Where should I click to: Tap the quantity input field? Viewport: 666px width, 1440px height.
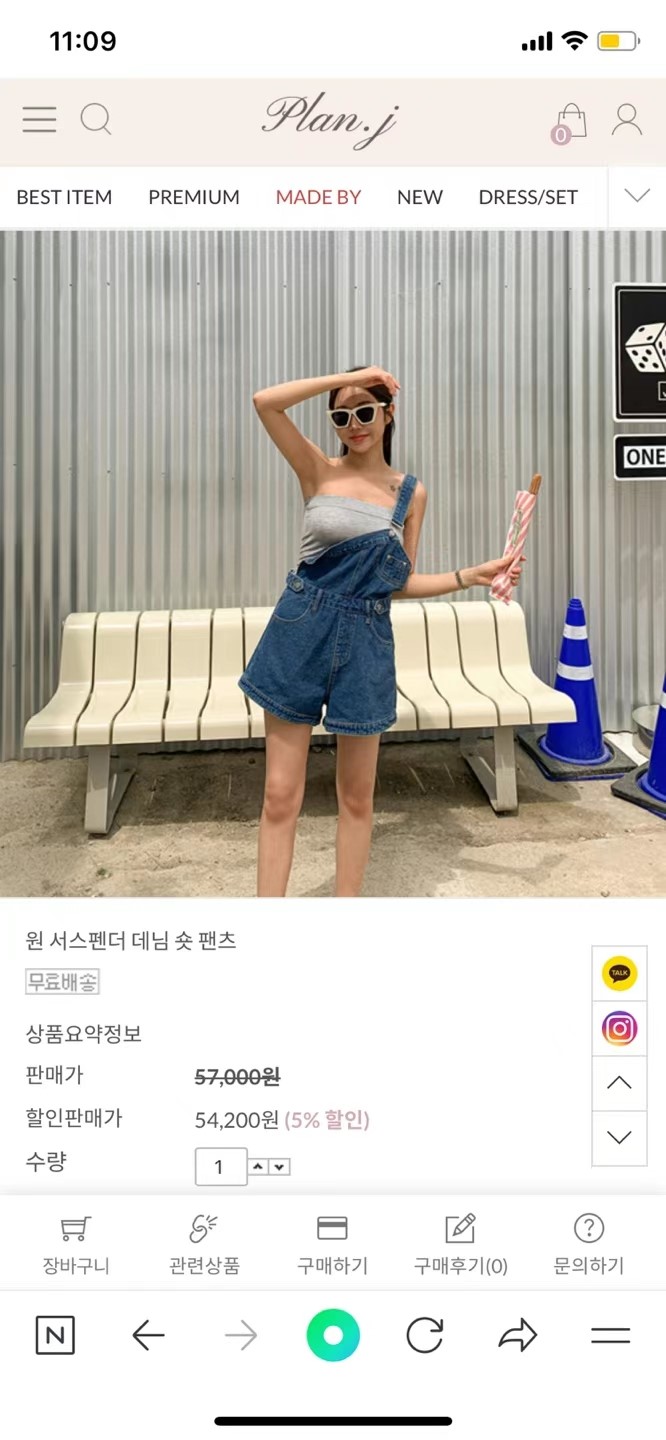click(220, 1167)
